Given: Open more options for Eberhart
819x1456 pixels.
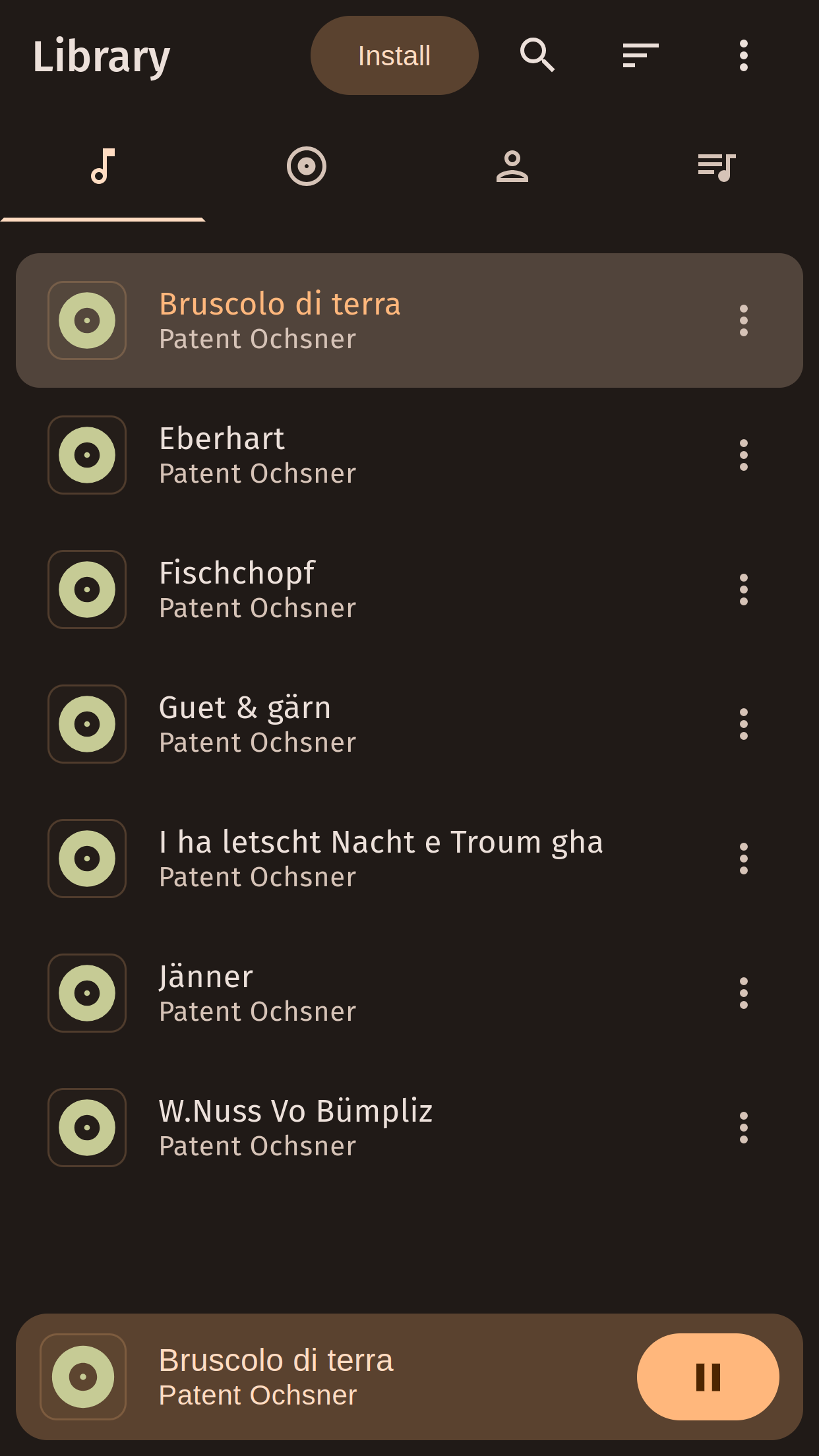Looking at the screenshot, I should click(x=743, y=455).
